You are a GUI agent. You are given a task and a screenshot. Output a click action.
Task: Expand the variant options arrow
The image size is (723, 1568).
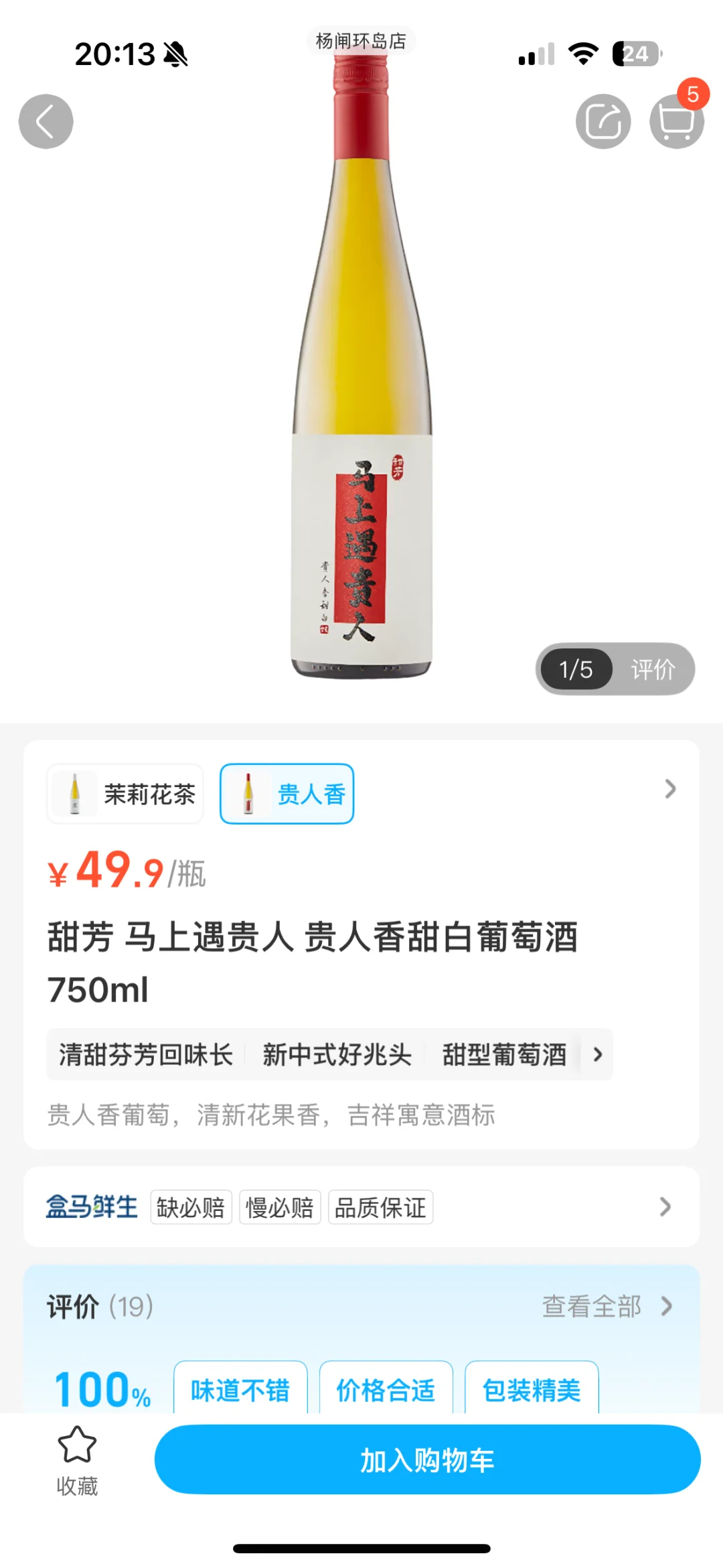pyautogui.click(x=670, y=789)
